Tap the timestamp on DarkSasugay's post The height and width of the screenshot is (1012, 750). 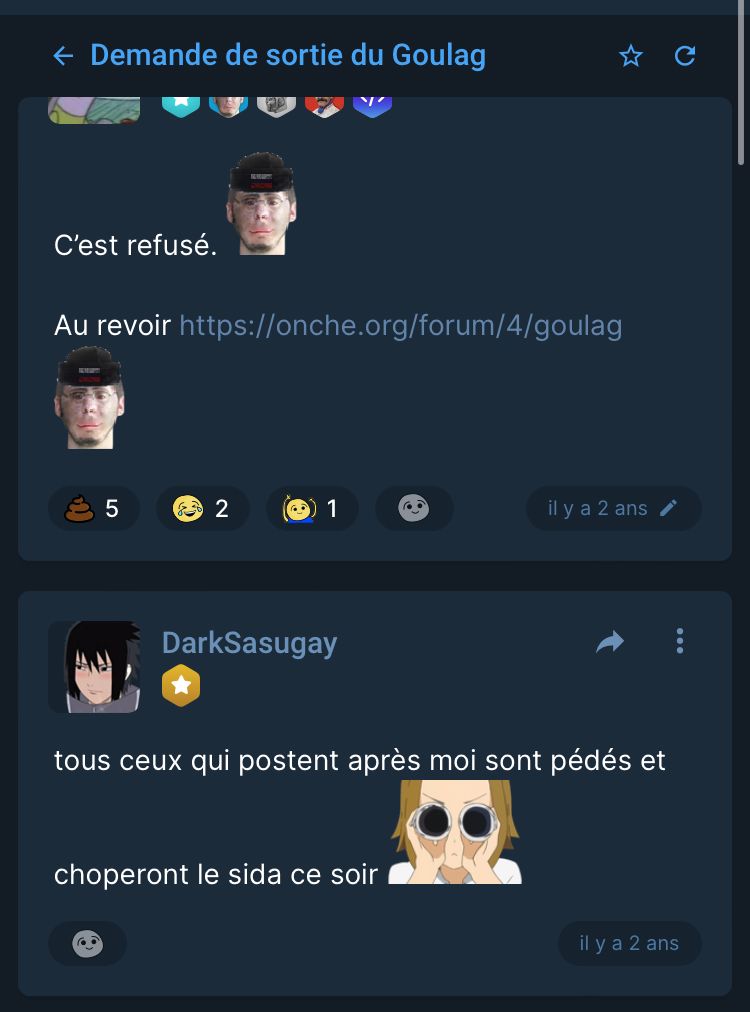point(629,943)
